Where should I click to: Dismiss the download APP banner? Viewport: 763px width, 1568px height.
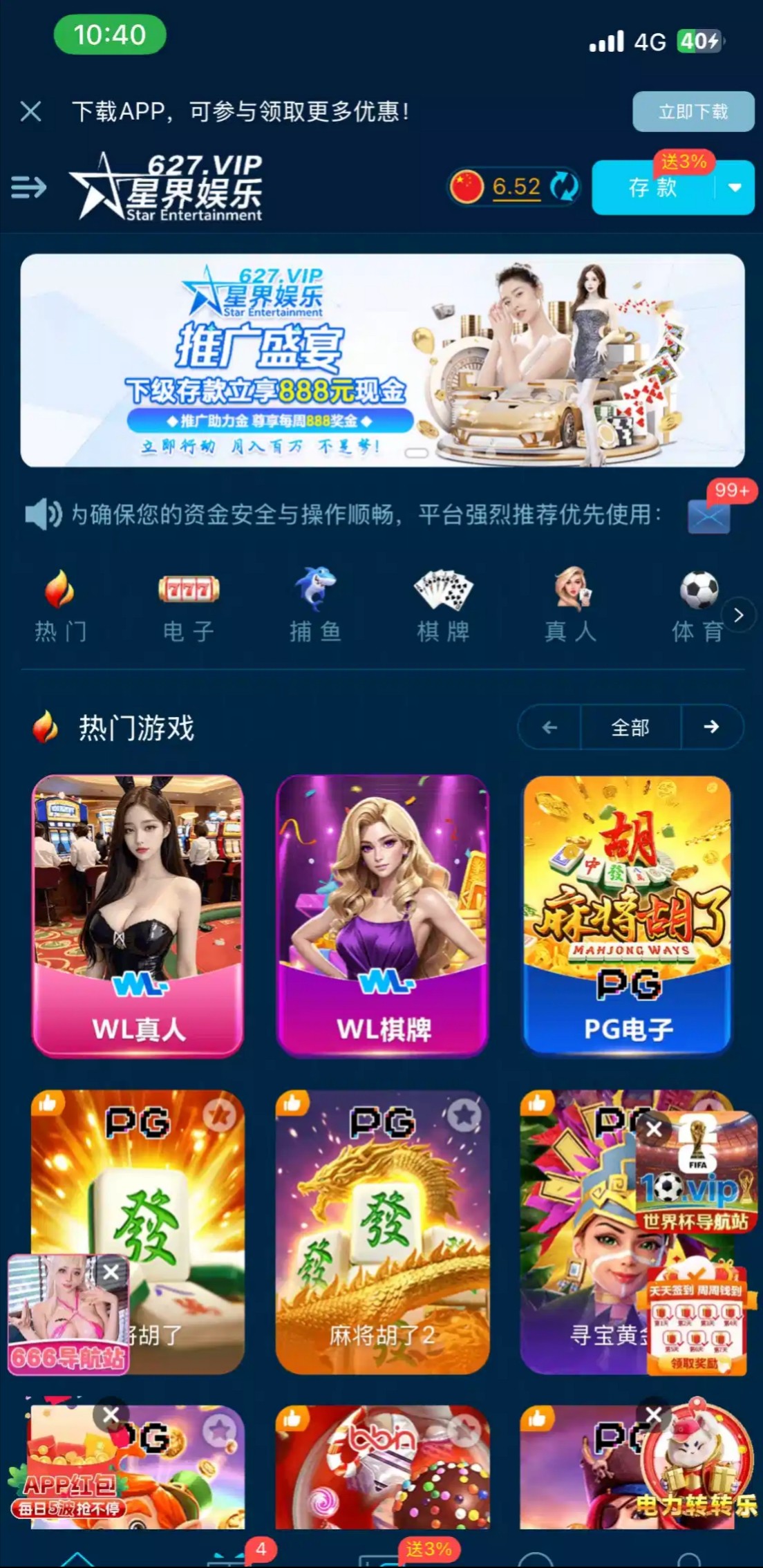tap(31, 111)
